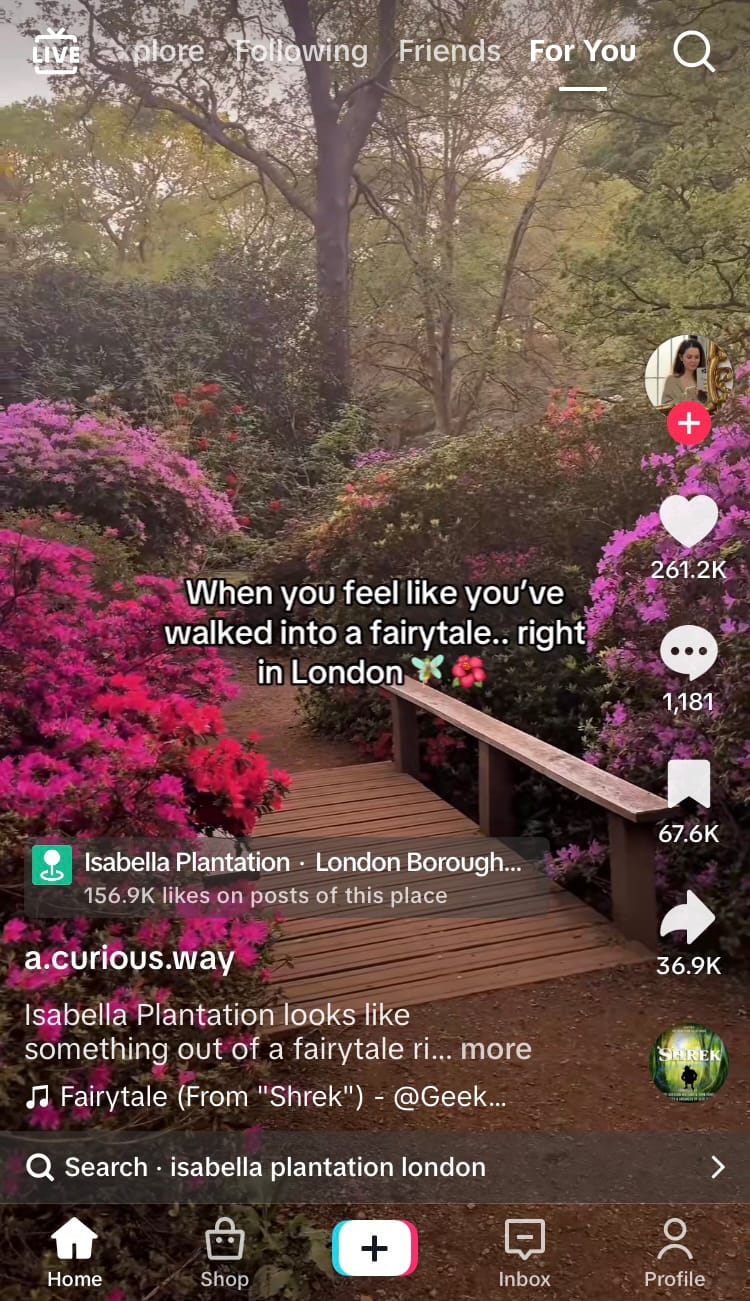Open the Shop tab

(x=224, y=1254)
